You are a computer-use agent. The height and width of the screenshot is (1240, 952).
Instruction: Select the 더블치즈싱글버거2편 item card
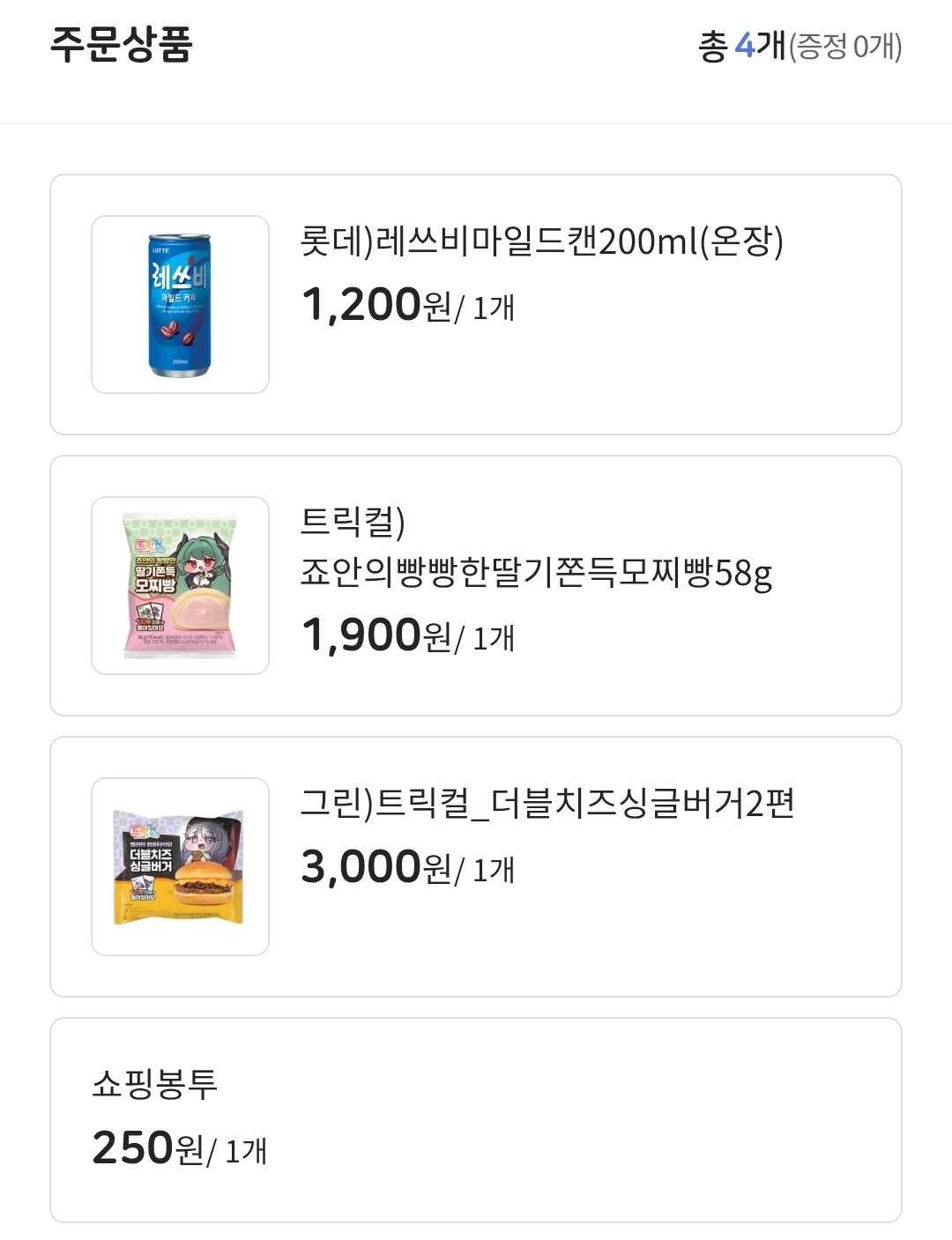[x=476, y=866]
